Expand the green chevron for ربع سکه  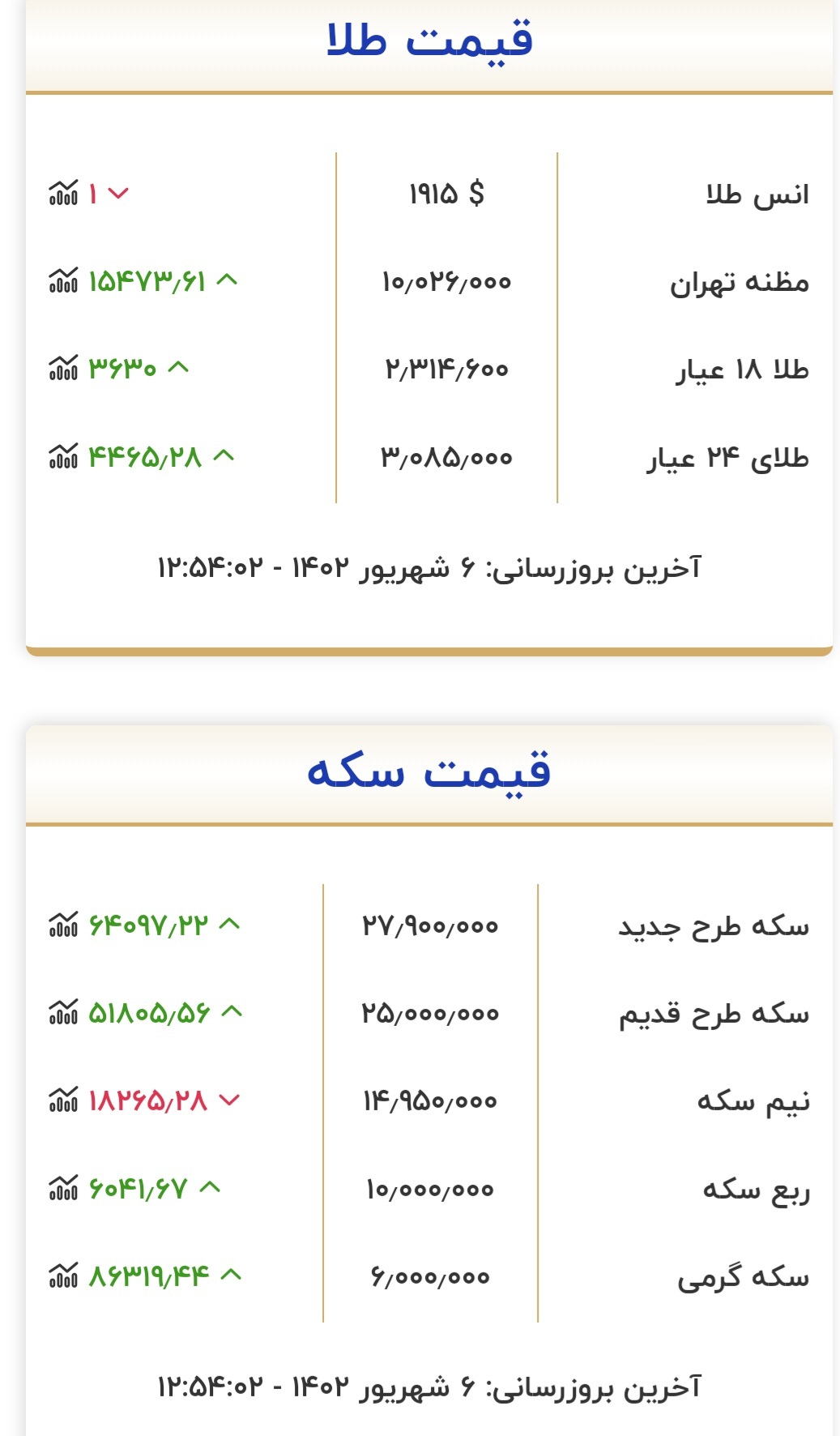211,1188
